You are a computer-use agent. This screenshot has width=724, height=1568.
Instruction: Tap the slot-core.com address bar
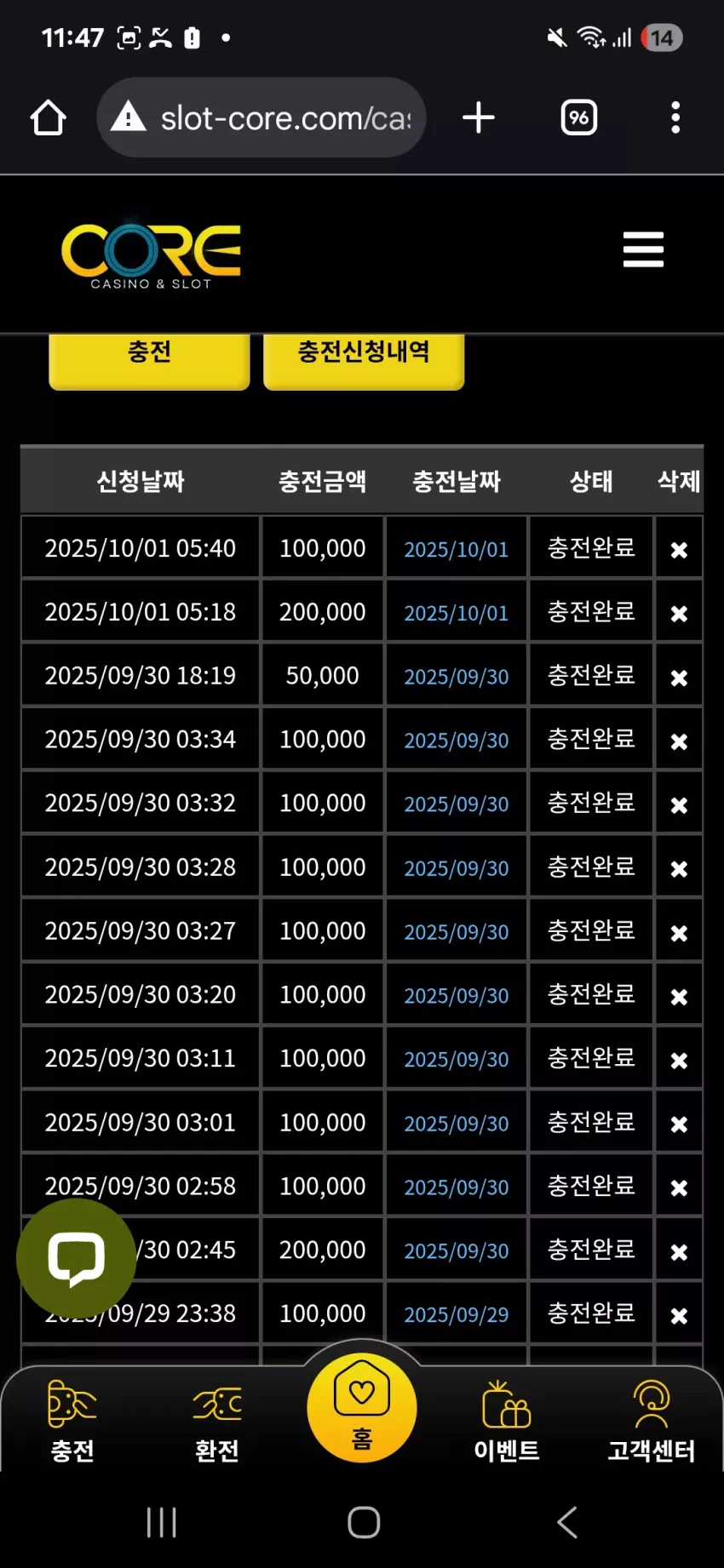pos(261,117)
